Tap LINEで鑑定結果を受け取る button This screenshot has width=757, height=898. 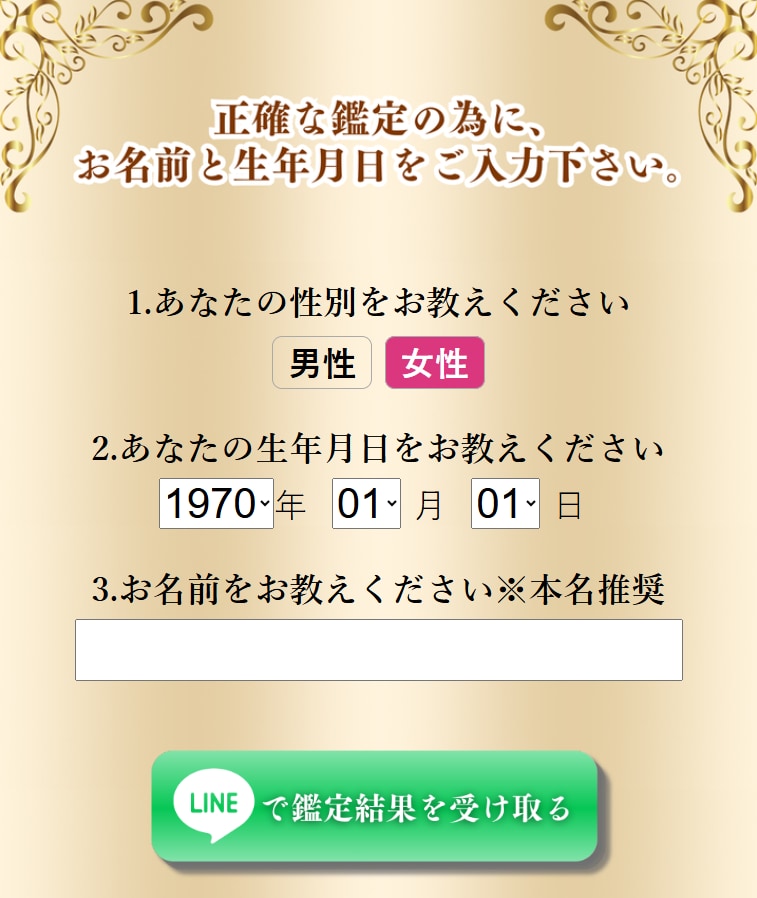(375, 806)
